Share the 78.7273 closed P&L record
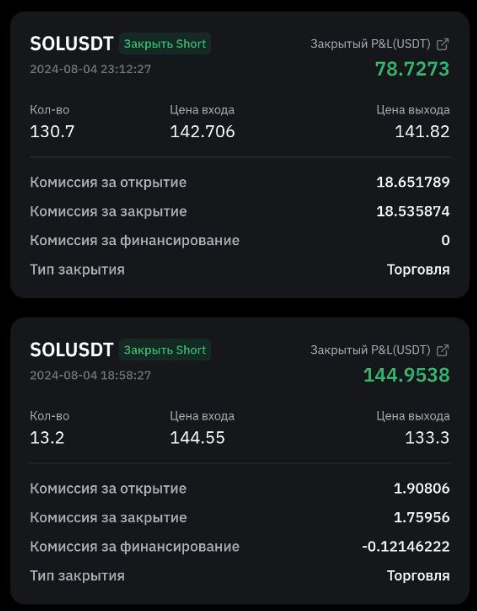Screen dimensions: 477x611 pos(443,44)
